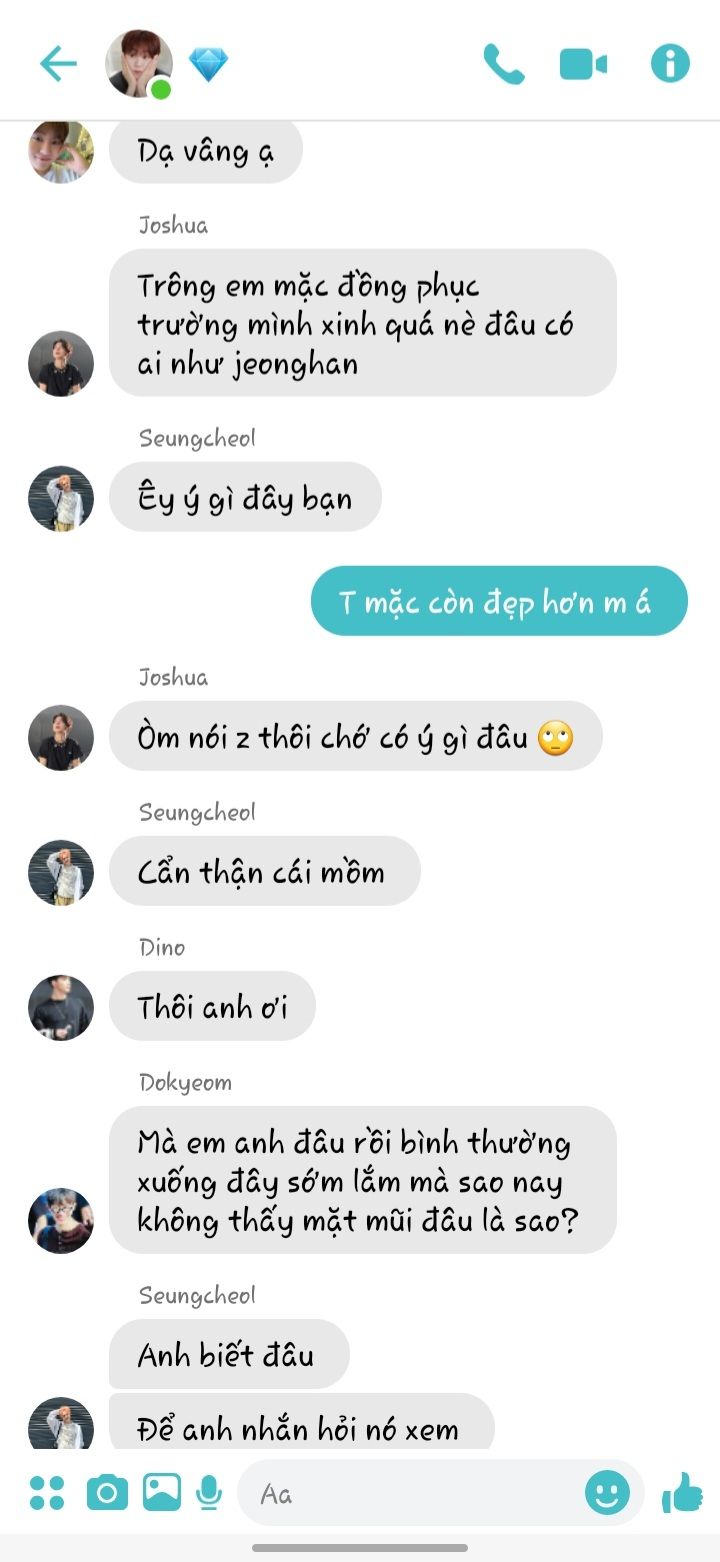Send a thumbs-up like
Image resolution: width=720 pixels, height=1562 pixels.
tap(682, 1493)
